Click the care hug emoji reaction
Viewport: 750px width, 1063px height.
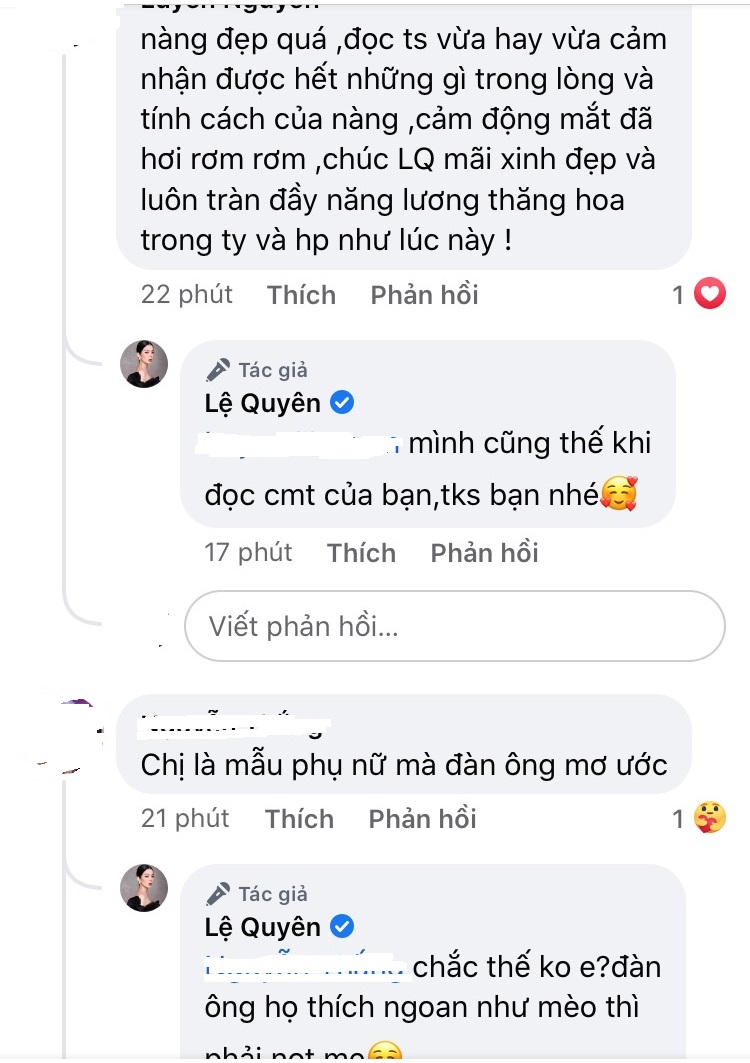710,817
